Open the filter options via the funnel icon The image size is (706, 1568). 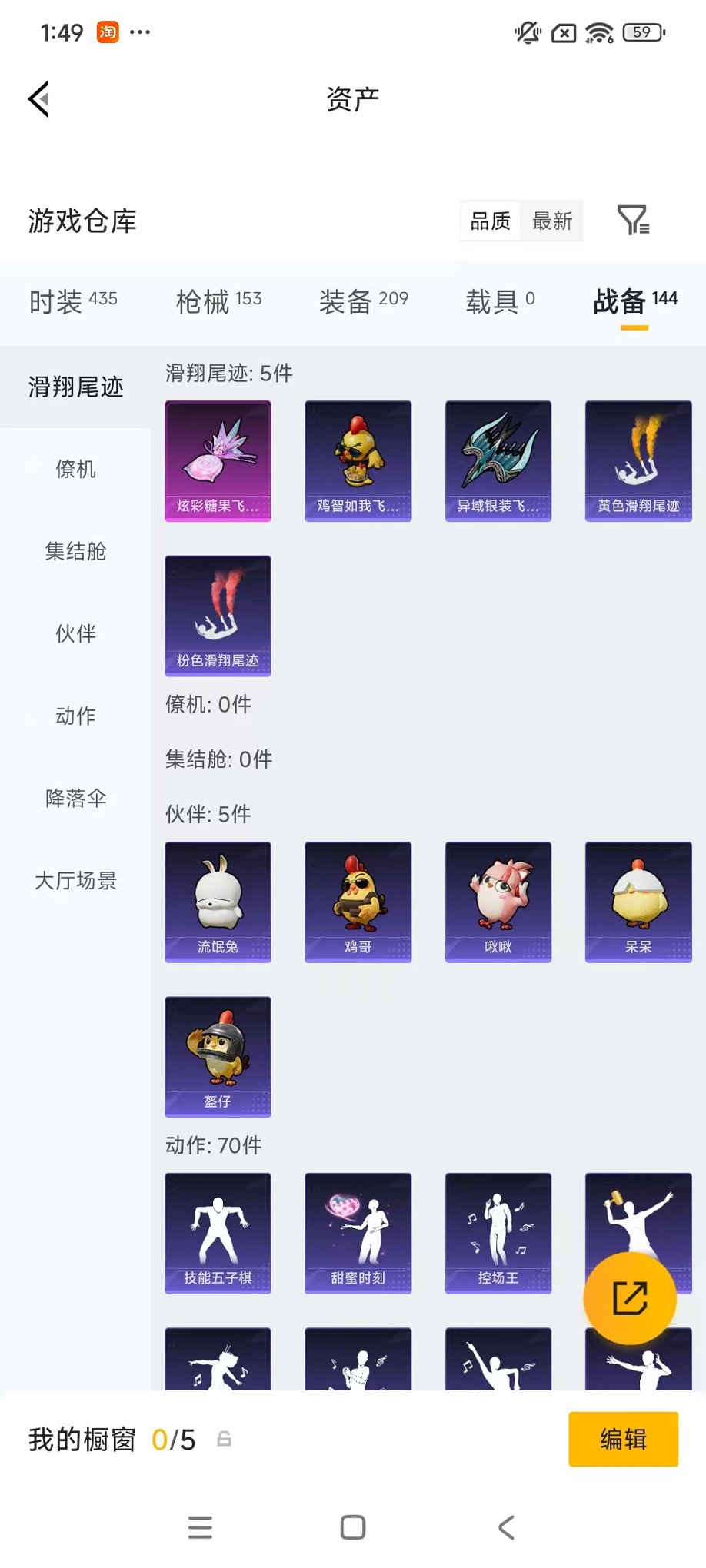point(634,221)
